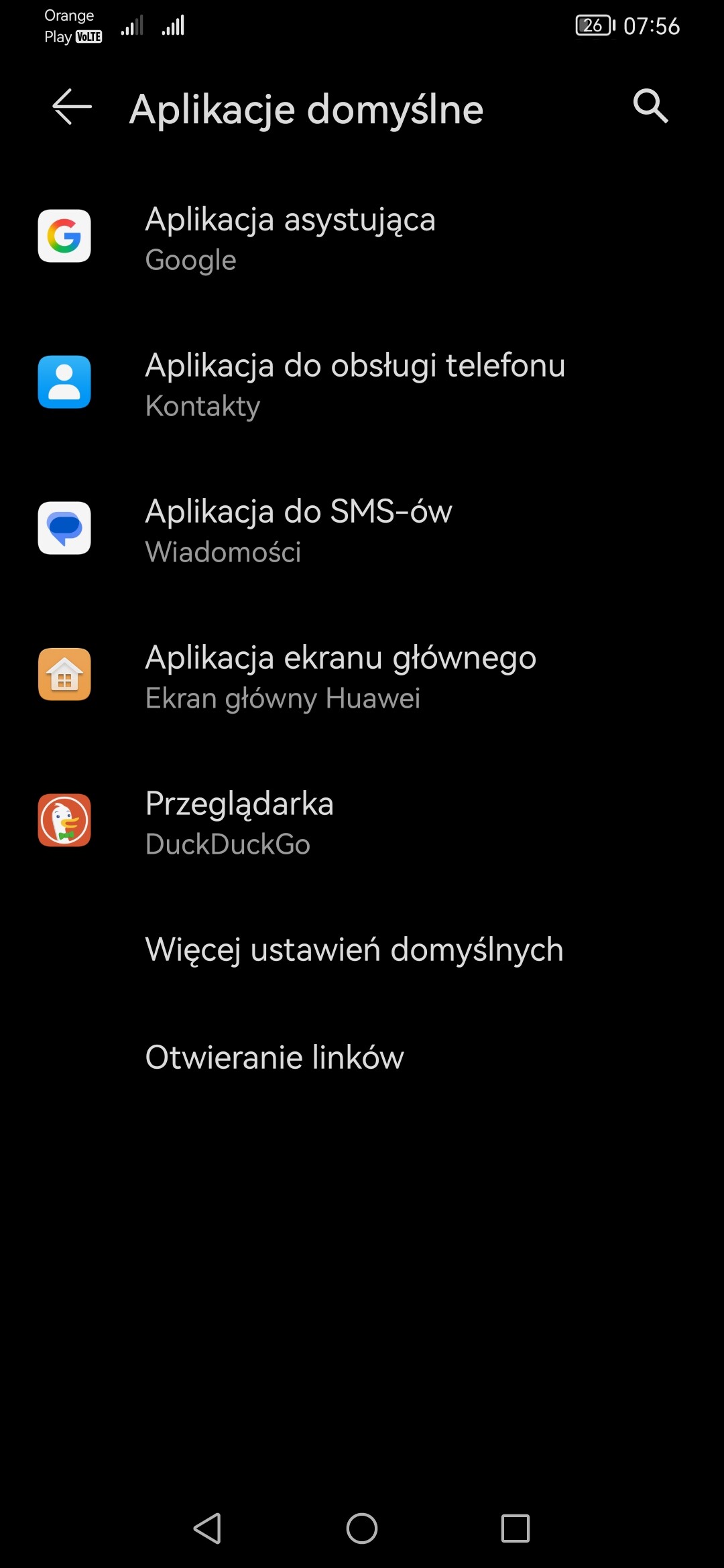
Task: Open Więcej ustawień domyślnych
Action: [362, 950]
